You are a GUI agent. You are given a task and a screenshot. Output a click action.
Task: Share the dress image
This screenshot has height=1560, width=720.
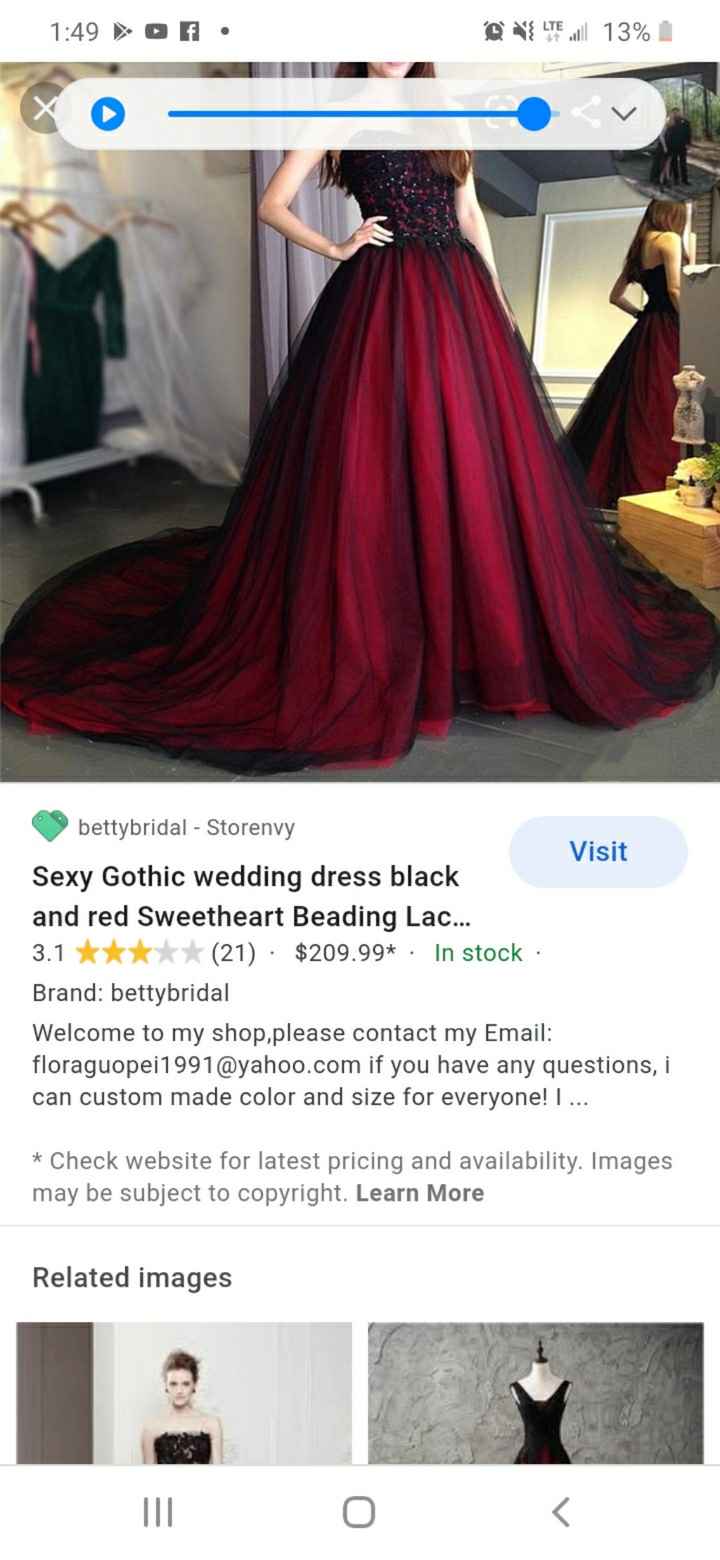click(583, 113)
